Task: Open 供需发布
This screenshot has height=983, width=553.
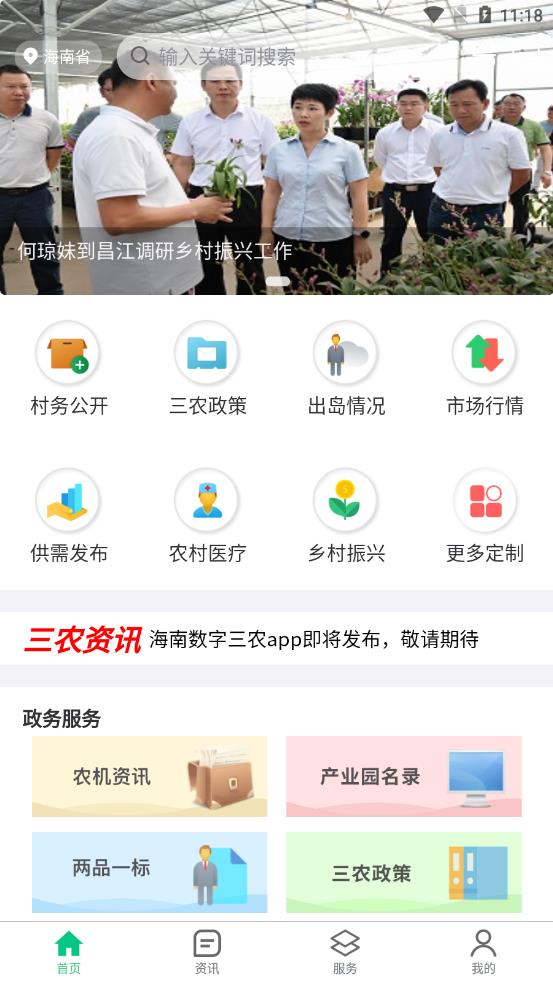Action: click(69, 517)
